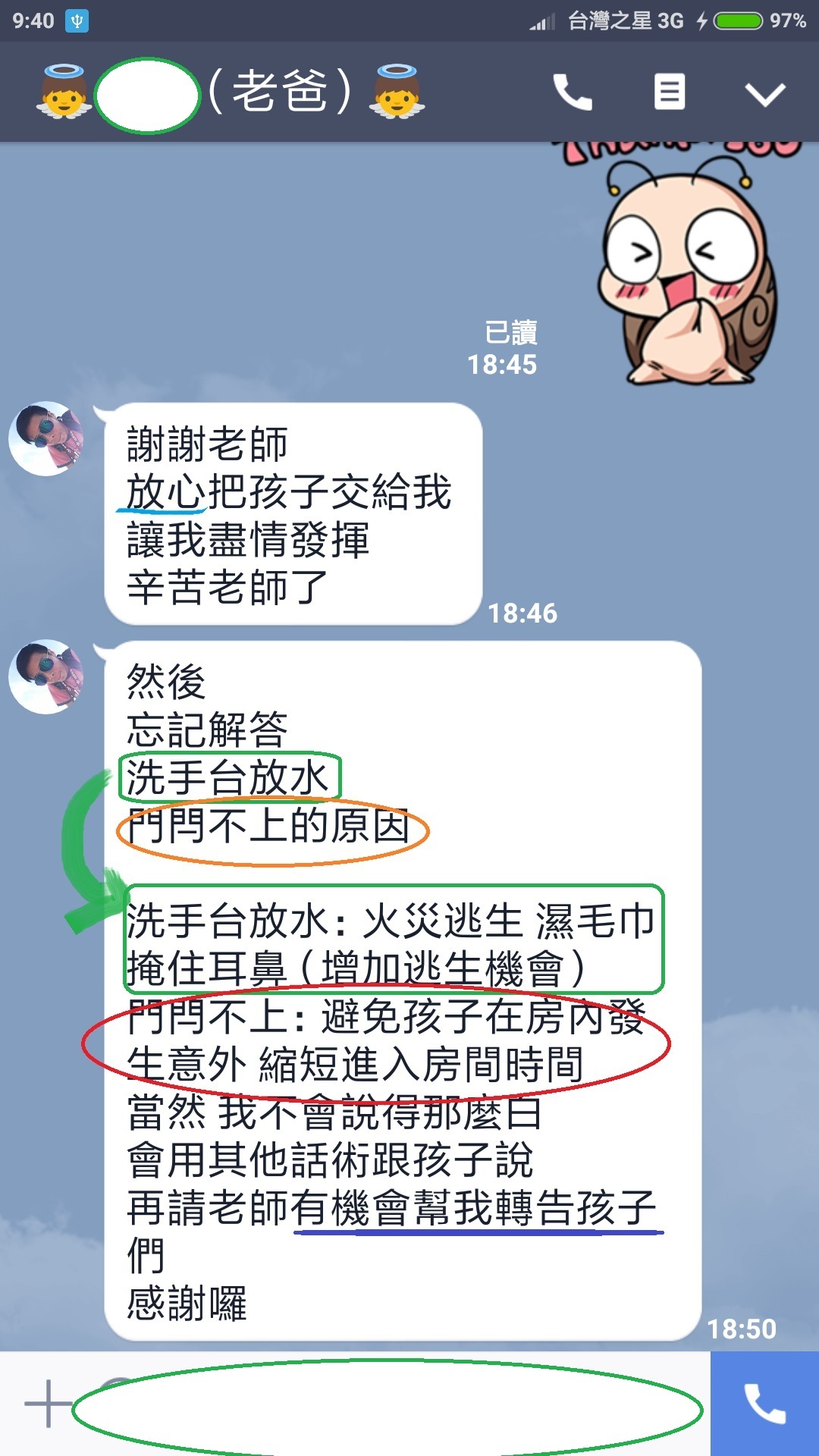Open the plus attachment menu
Viewport: 819px width, 1456px height.
click(x=48, y=1403)
